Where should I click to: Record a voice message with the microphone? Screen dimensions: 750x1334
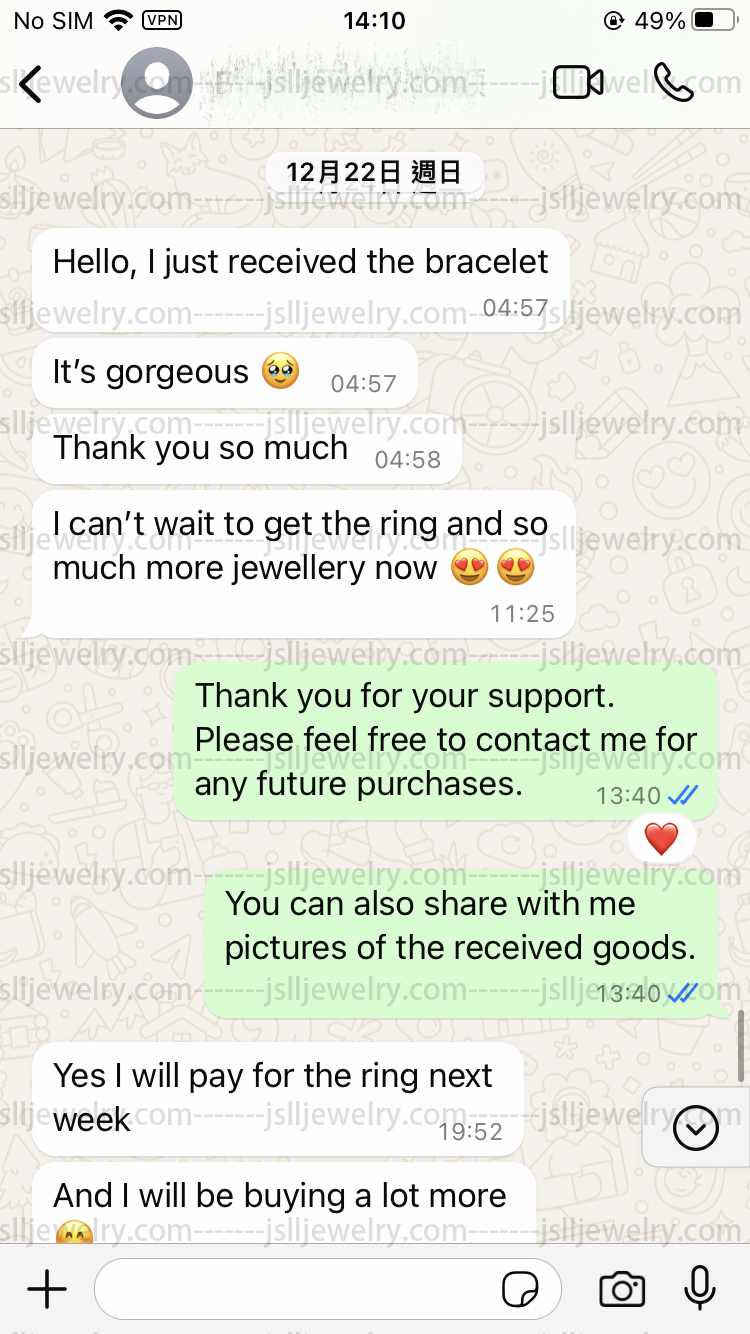(700, 1288)
